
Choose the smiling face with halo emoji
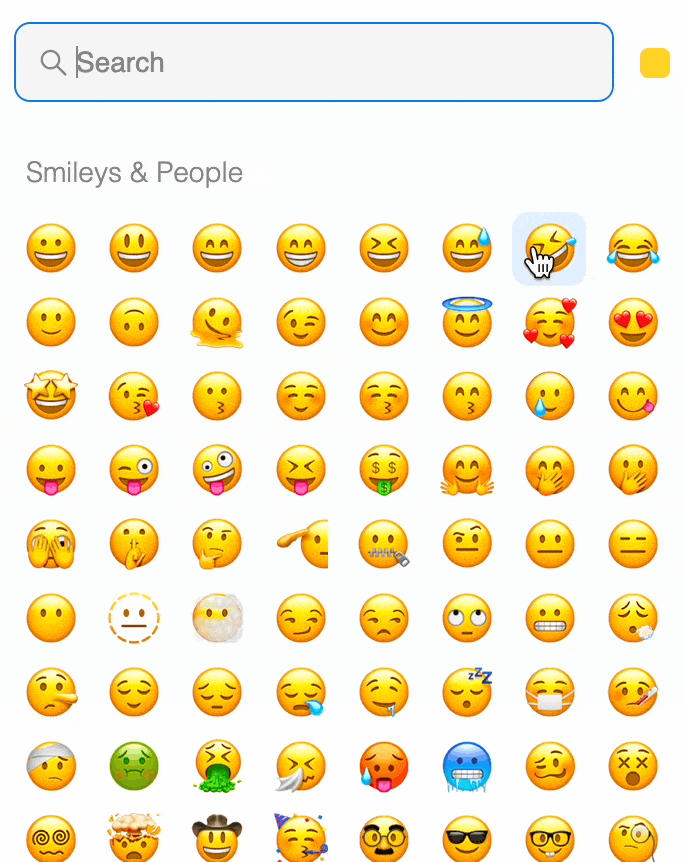tap(466, 322)
